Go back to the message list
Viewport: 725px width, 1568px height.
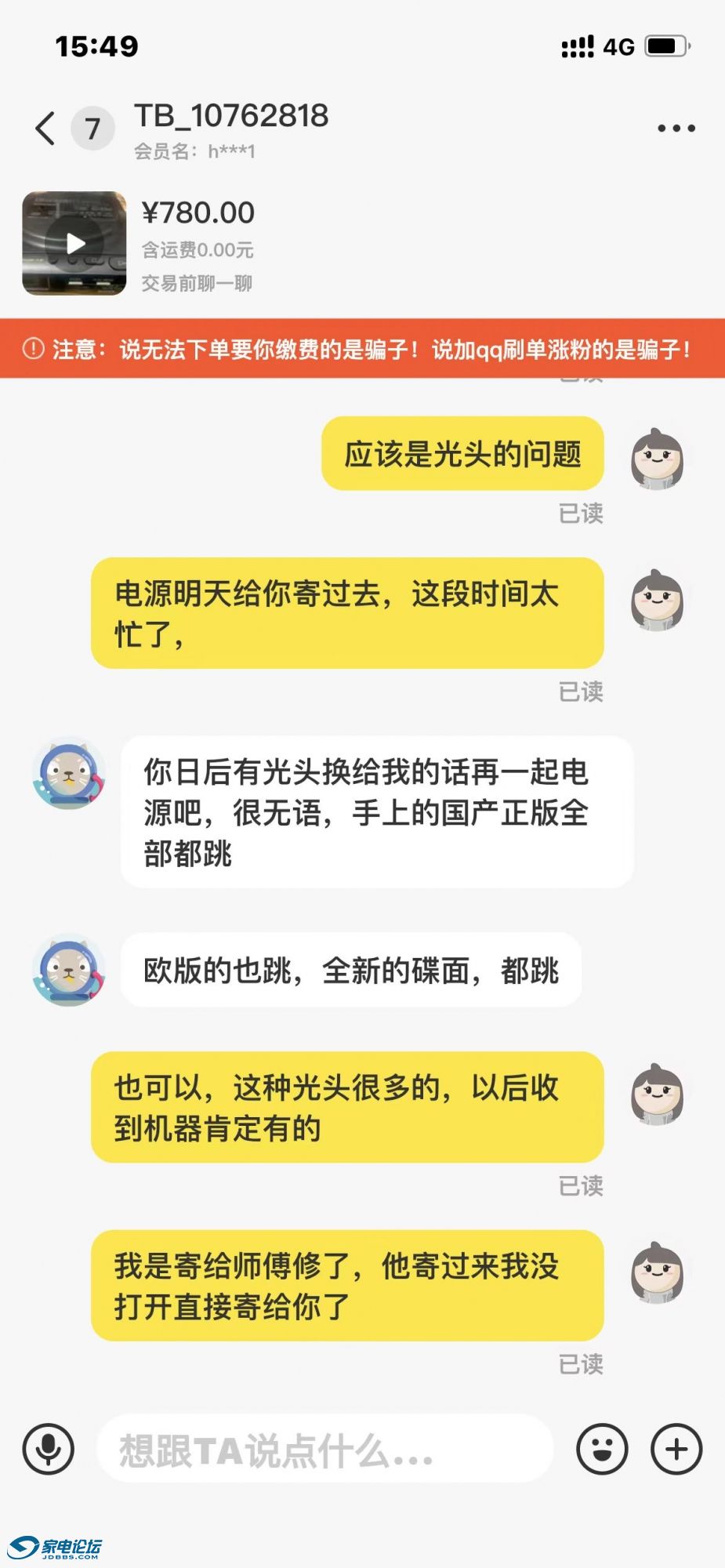[x=45, y=128]
